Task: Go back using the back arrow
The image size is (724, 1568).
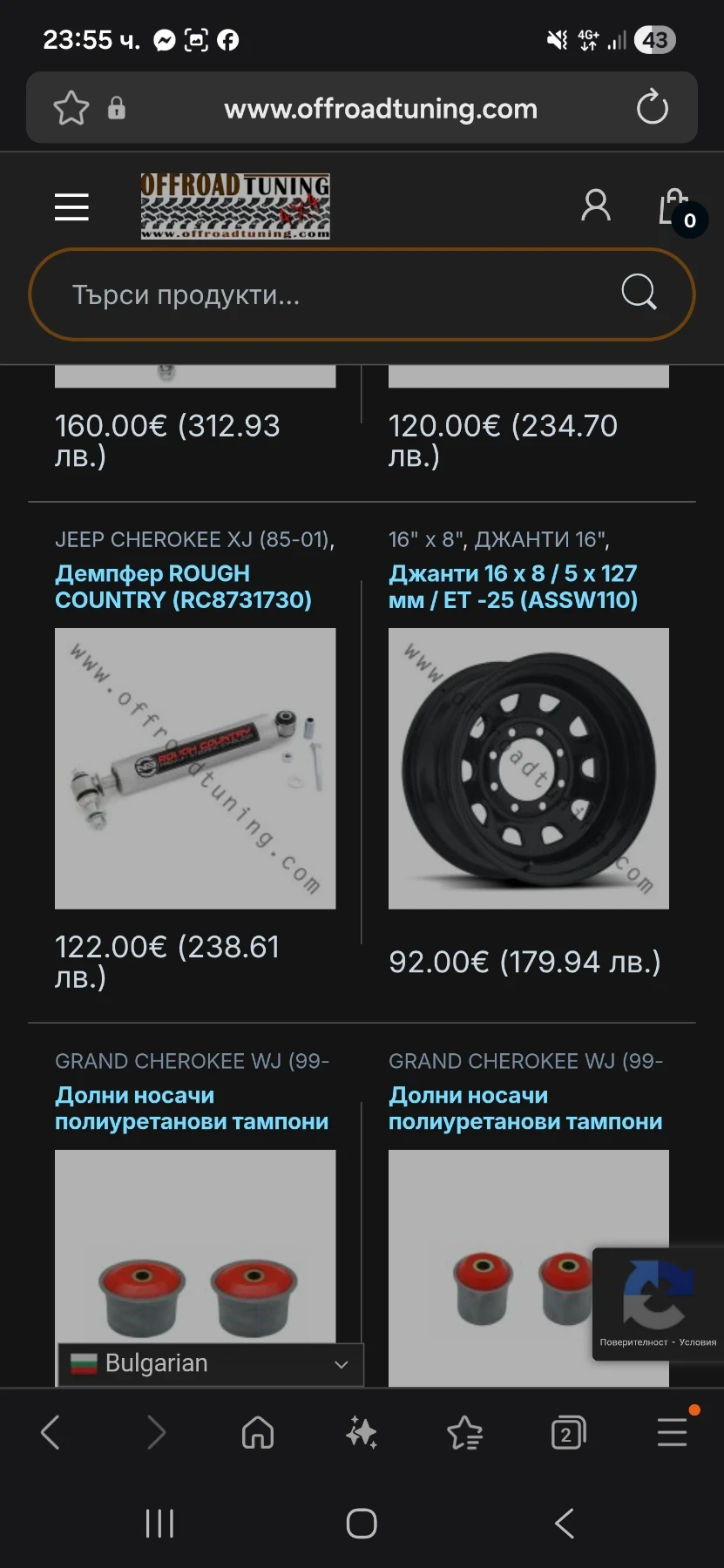Action: [x=50, y=1432]
